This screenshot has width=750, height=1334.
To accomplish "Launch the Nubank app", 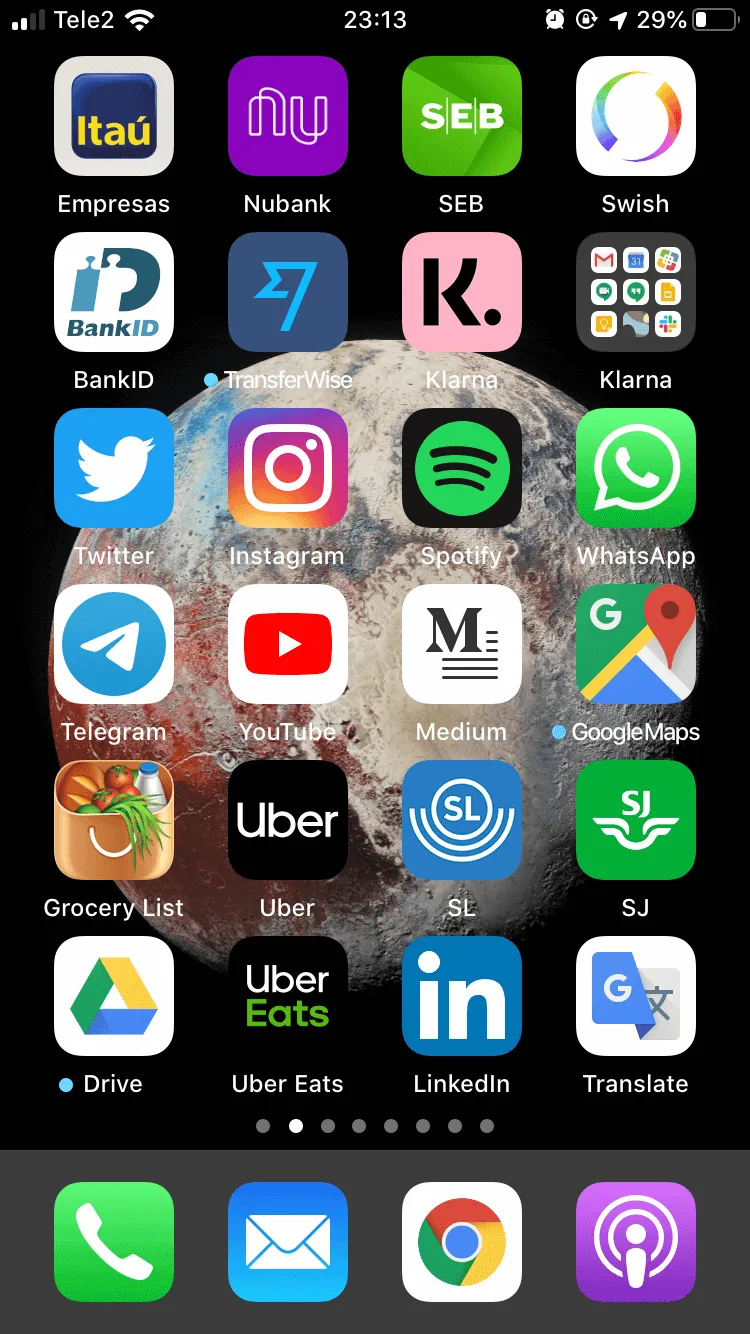I will pyautogui.click(x=288, y=116).
